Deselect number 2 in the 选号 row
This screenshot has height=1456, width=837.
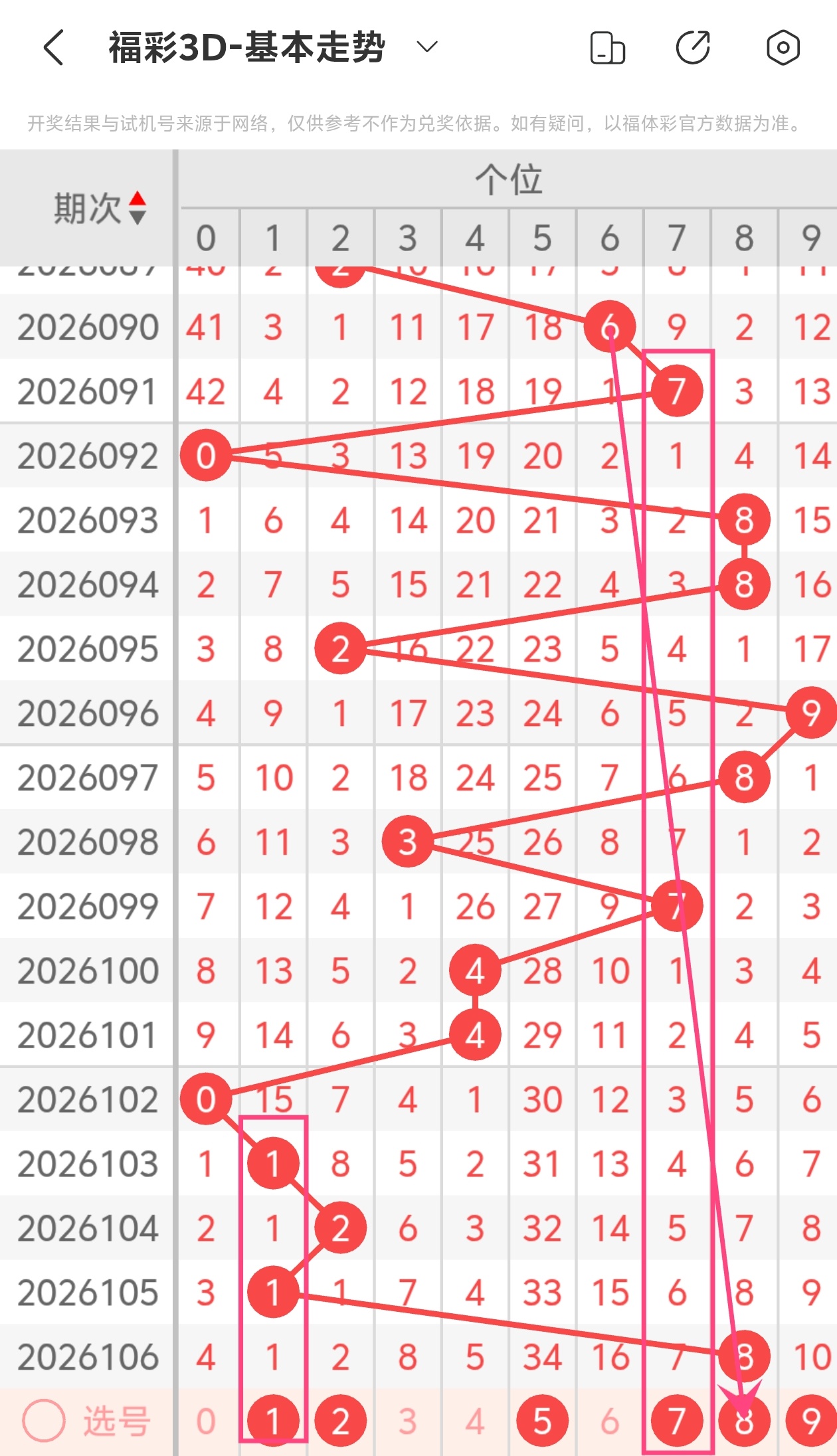340,1421
